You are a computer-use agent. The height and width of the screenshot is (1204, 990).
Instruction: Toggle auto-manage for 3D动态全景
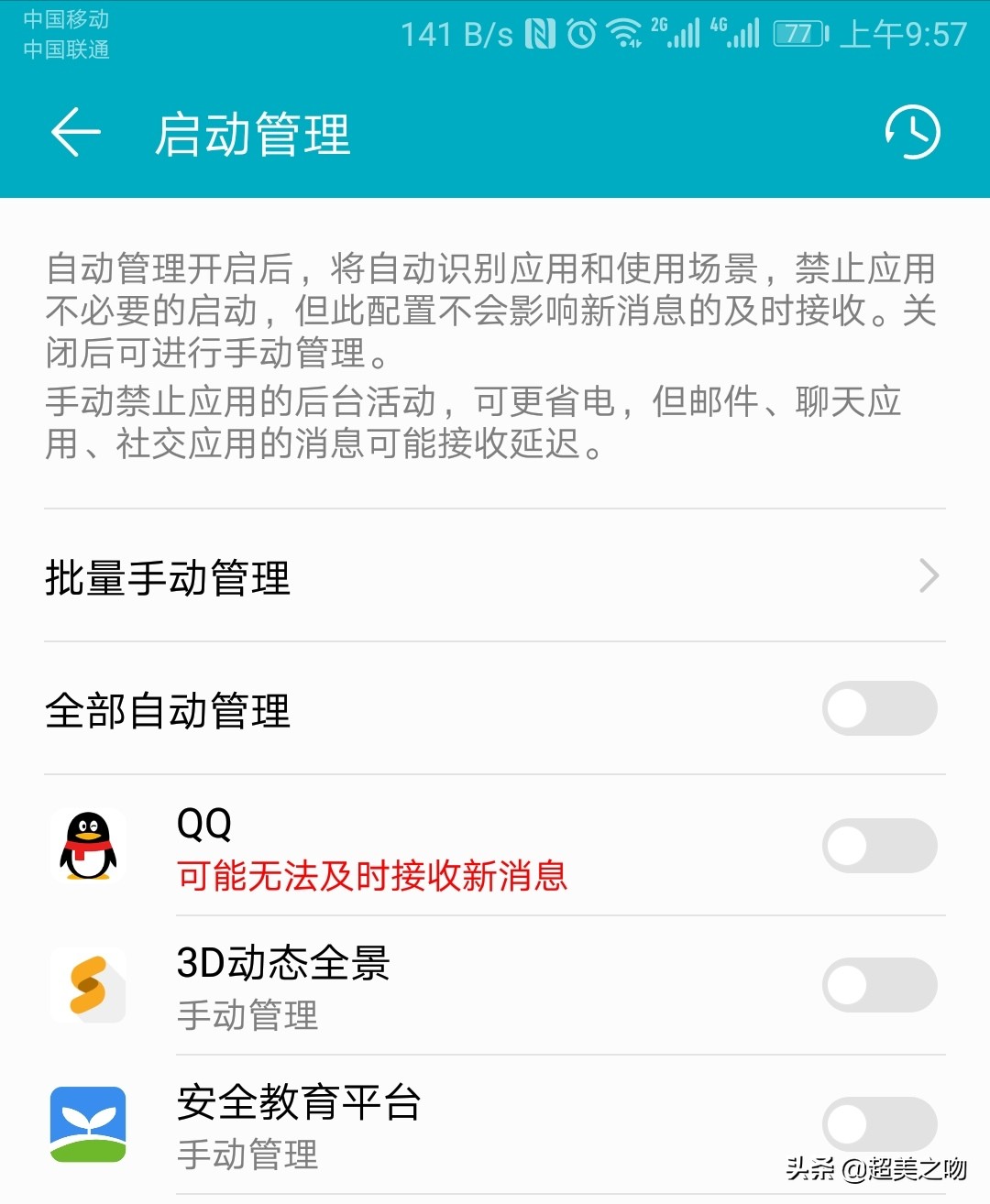pyautogui.click(x=879, y=985)
